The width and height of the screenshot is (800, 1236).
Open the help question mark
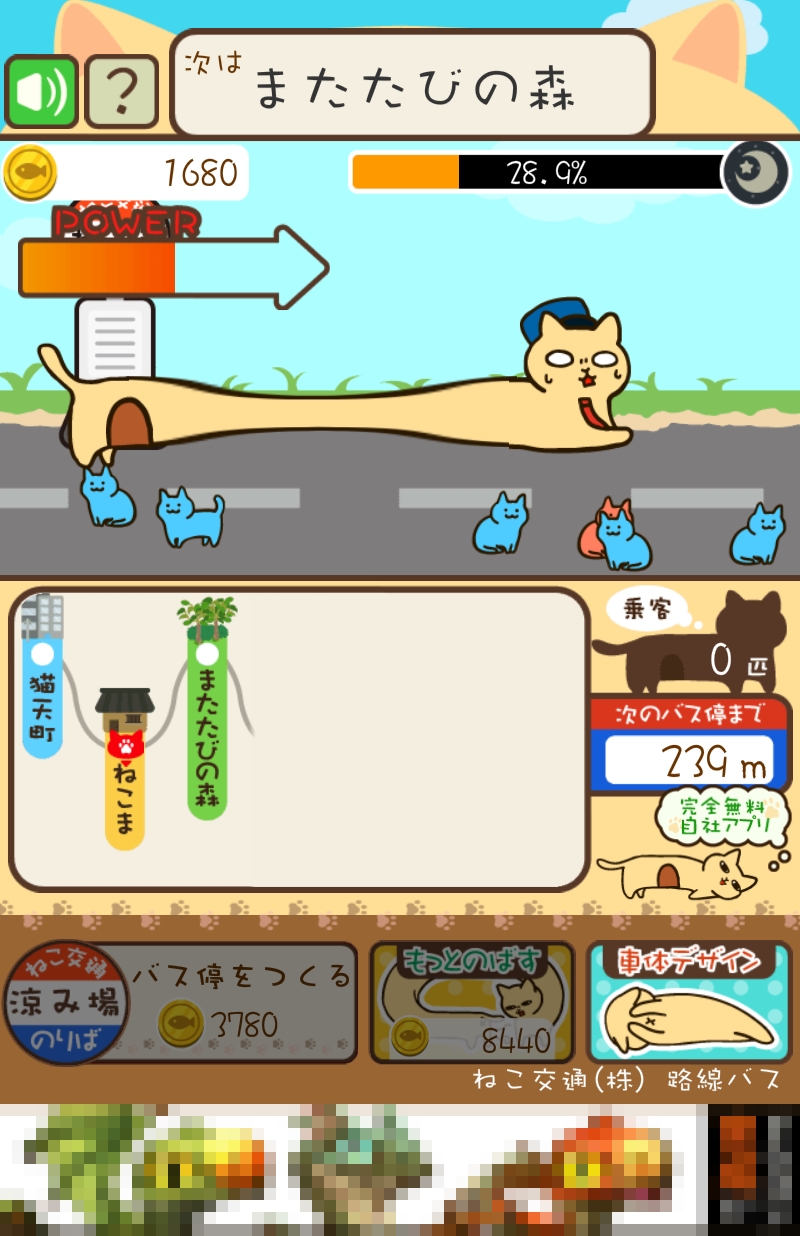121,92
